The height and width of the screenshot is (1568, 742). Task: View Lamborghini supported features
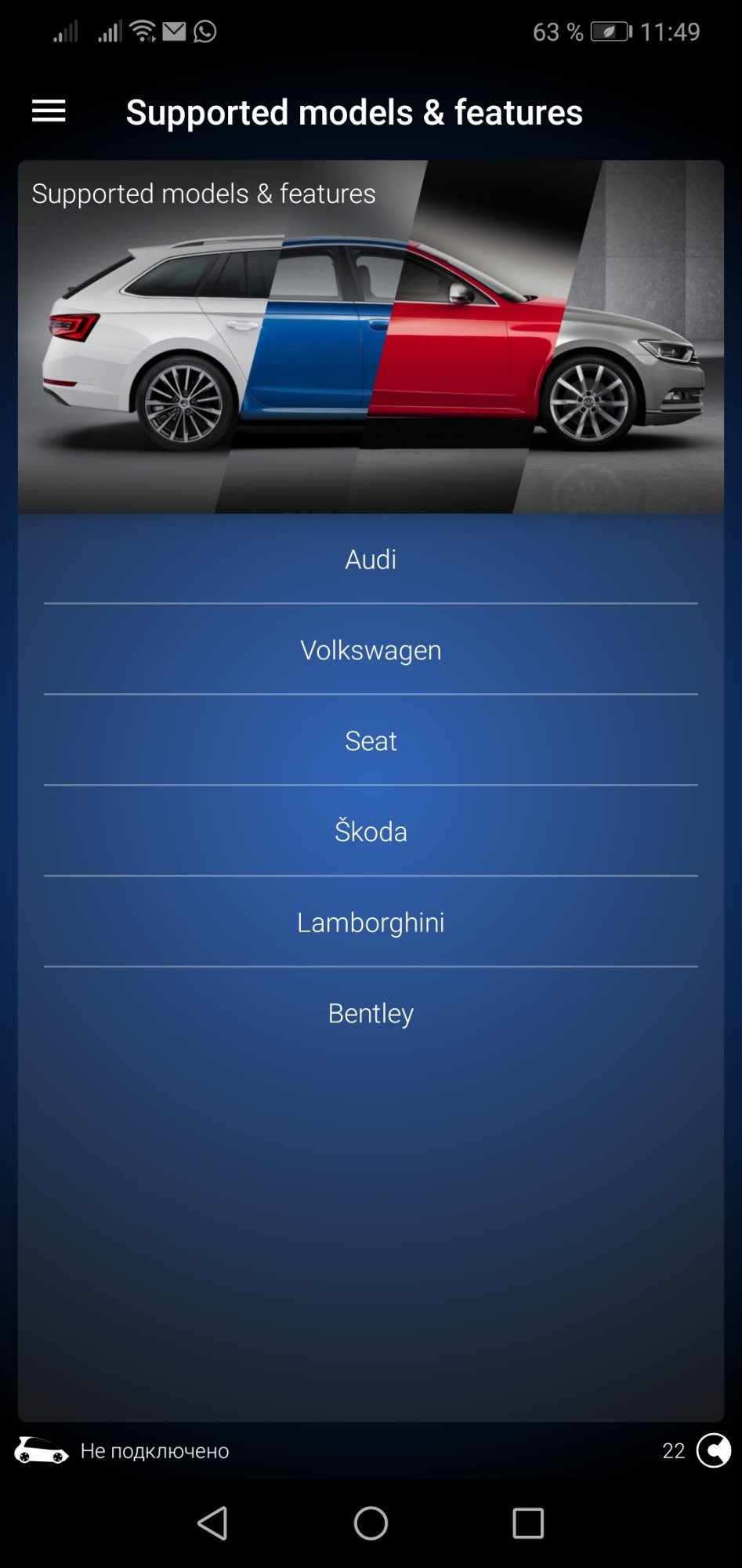[x=371, y=922]
